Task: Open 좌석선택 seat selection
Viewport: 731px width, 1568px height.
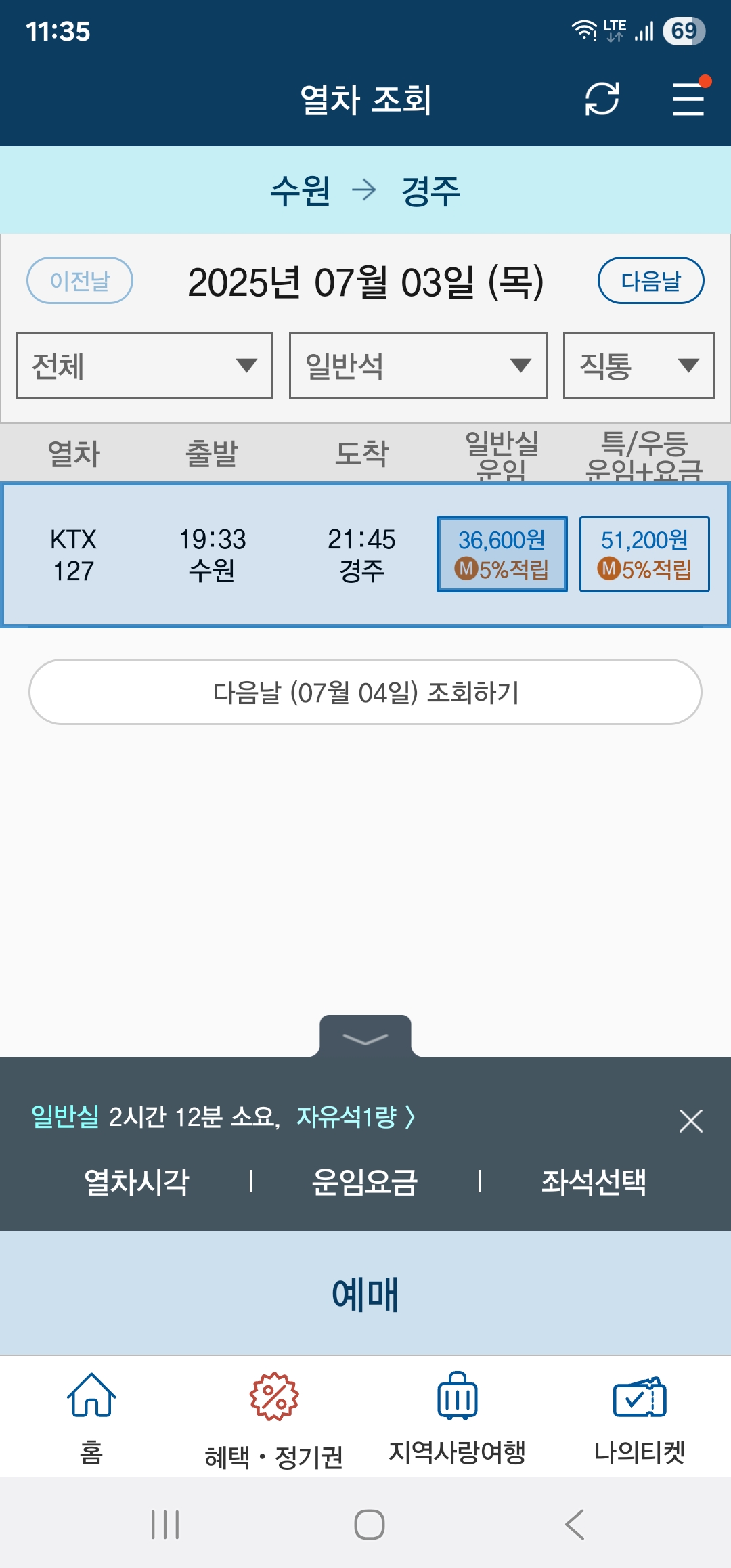Action: click(x=593, y=1182)
